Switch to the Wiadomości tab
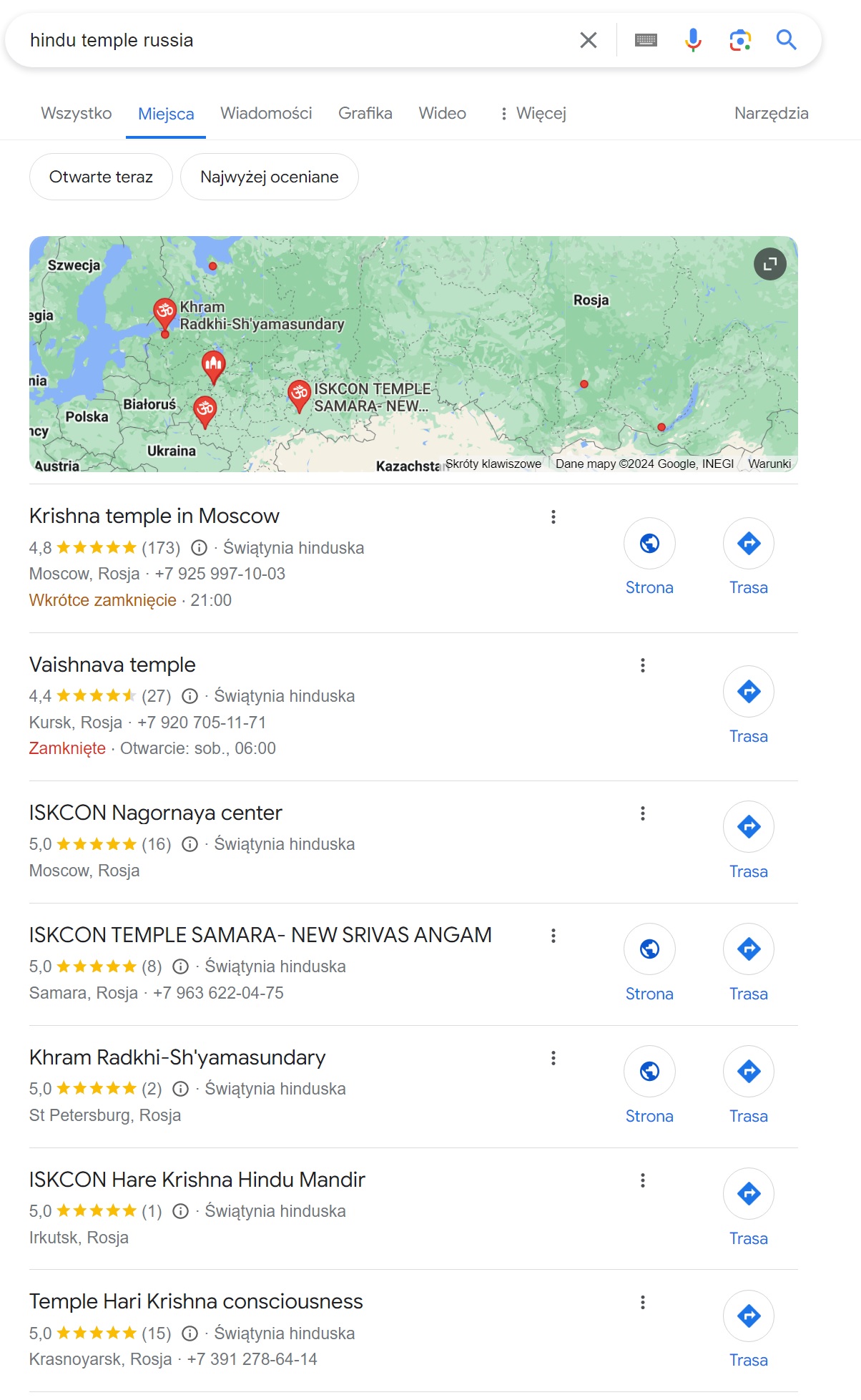This screenshot has height=1400, width=861. (266, 113)
